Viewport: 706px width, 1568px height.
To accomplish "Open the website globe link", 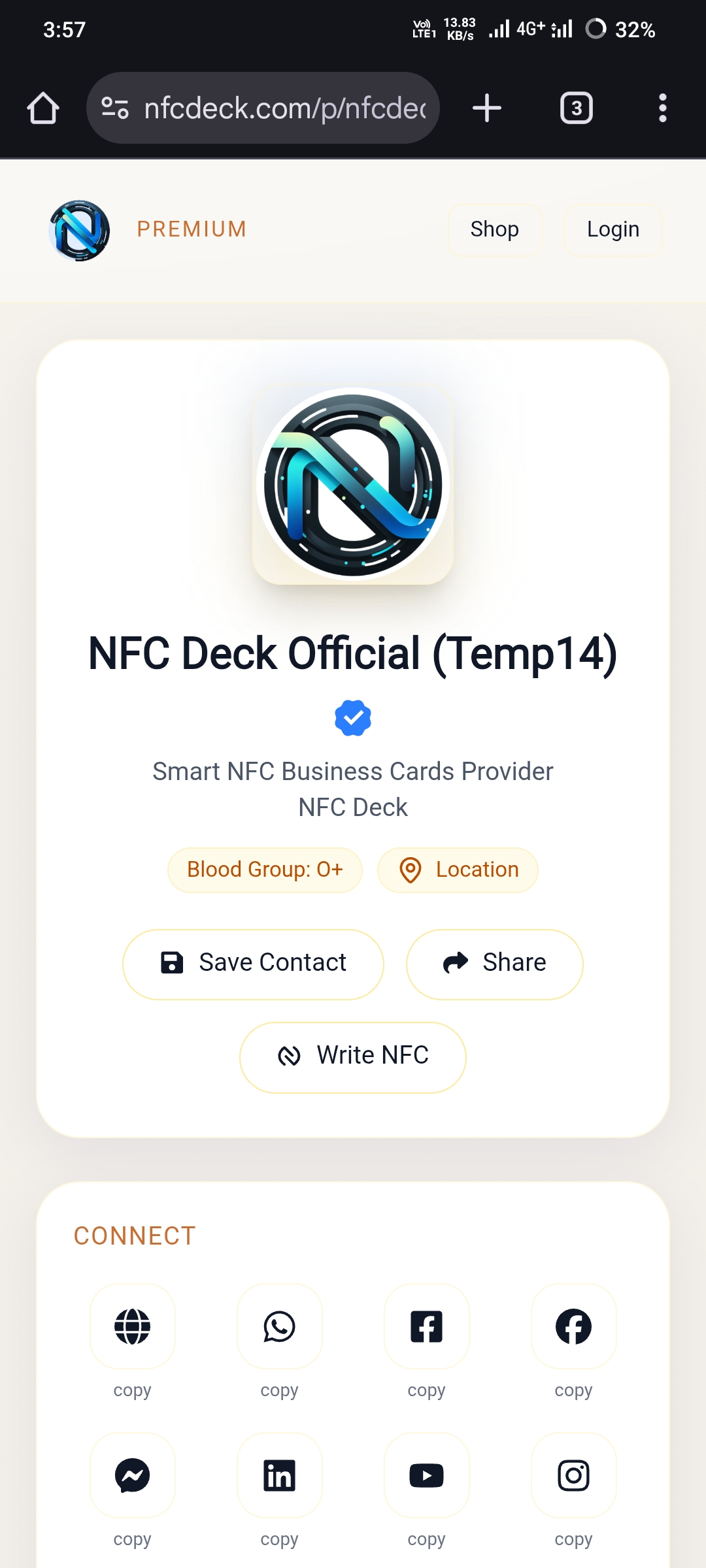I will tap(133, 1326).
